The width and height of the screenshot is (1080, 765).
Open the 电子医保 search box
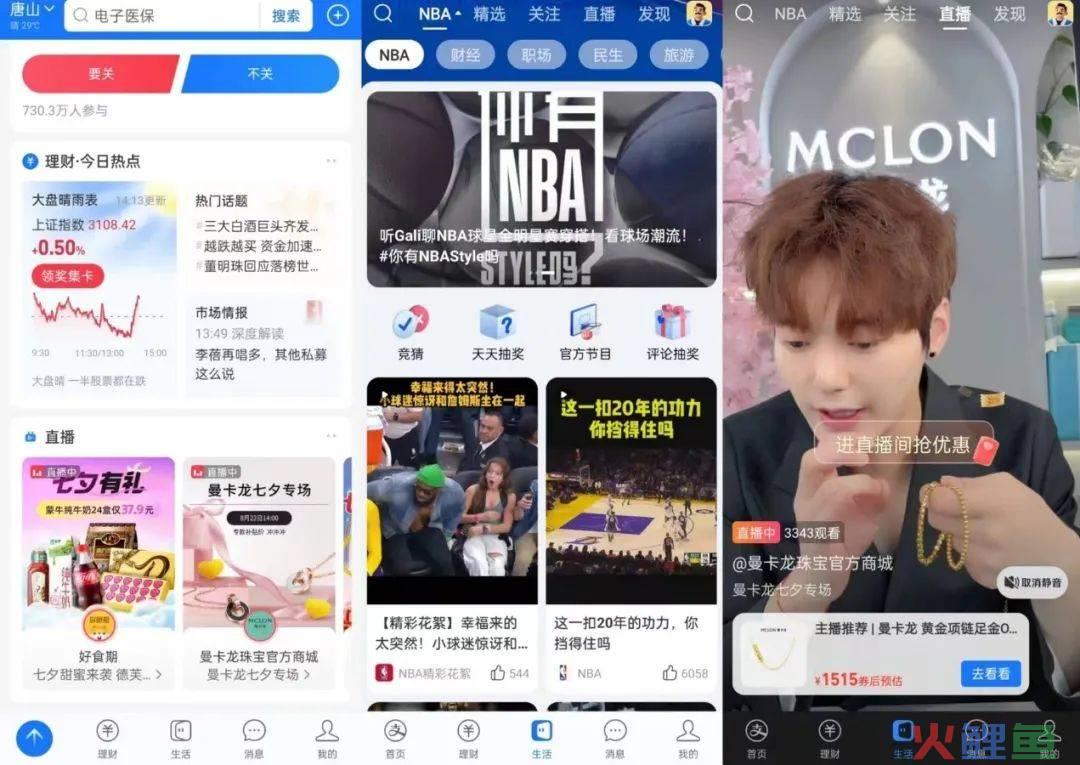[x=165, y=16]
